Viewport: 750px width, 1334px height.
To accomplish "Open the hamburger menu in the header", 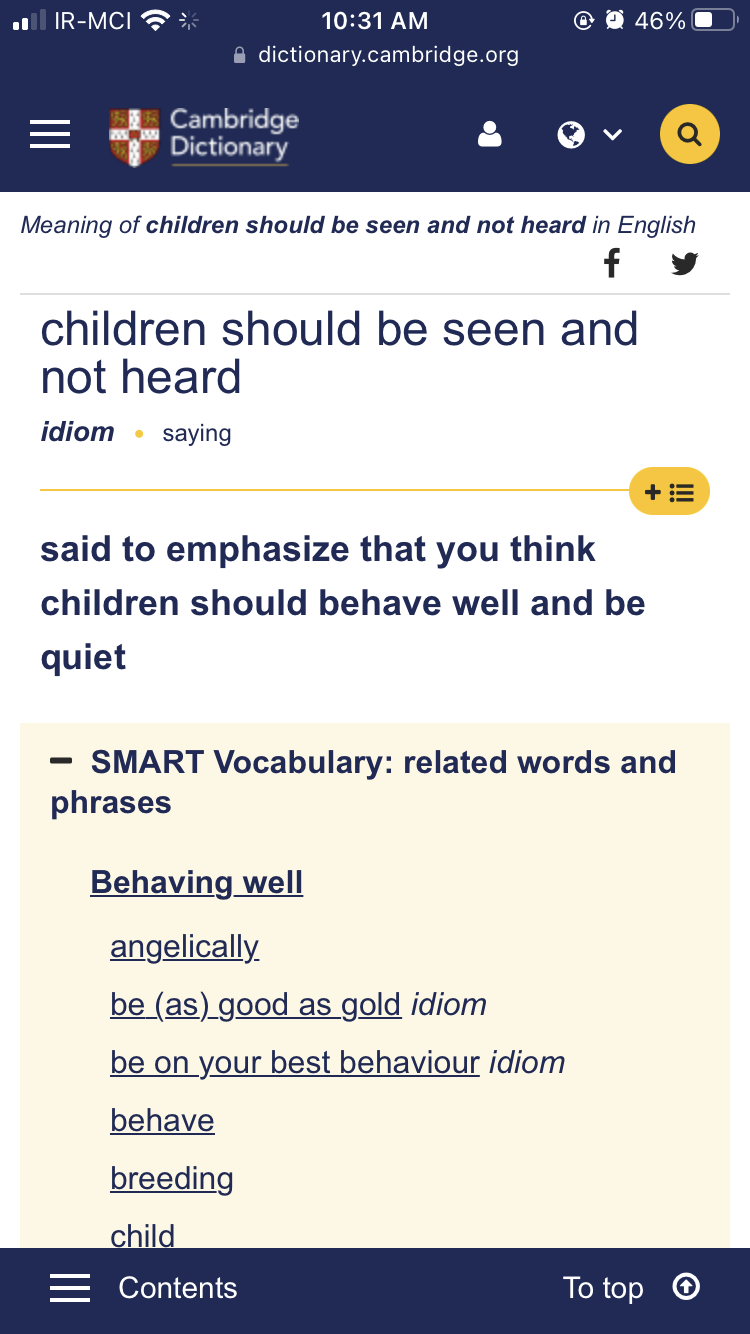I will click(50, 134).
